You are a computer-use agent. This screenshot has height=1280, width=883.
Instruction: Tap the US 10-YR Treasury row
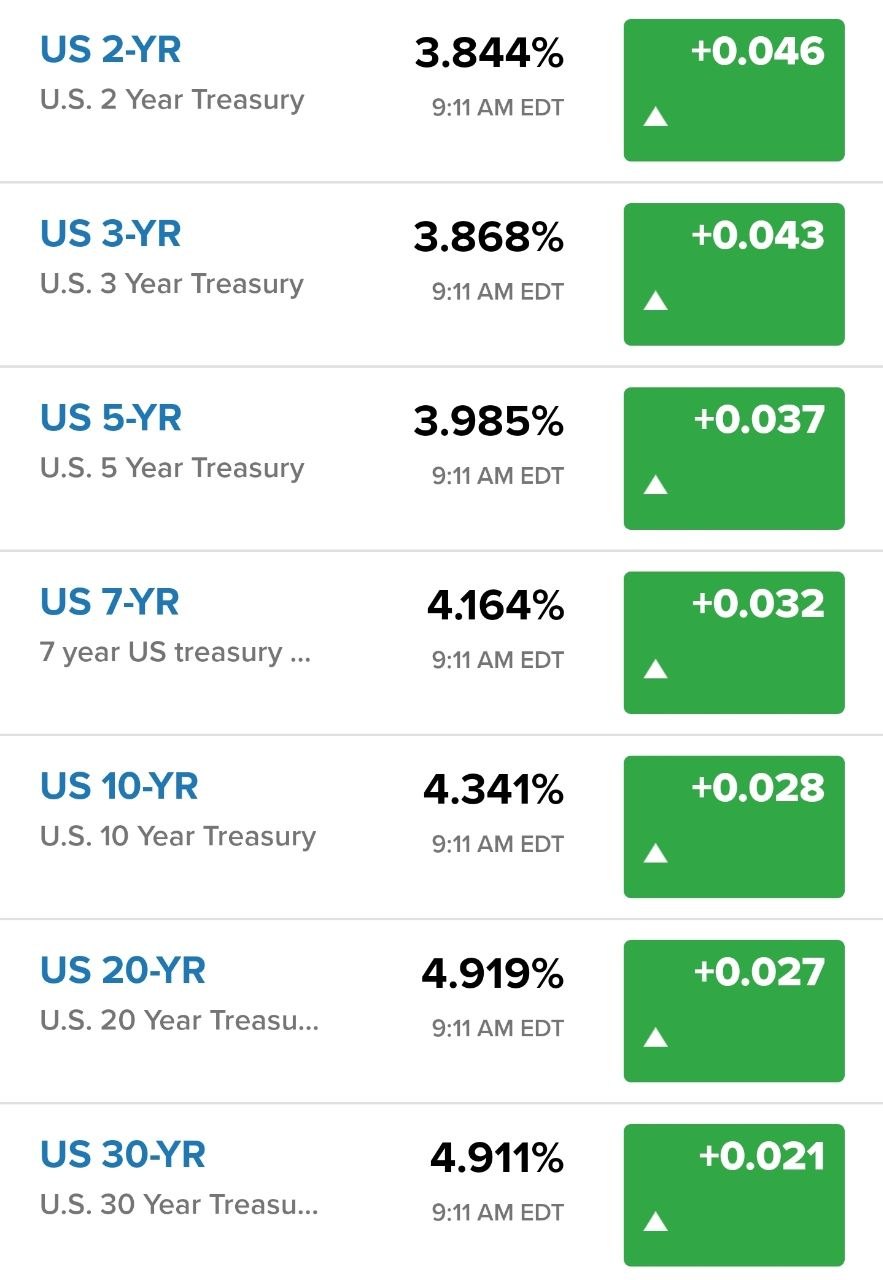pyautogui.click(x=119, y=786)
